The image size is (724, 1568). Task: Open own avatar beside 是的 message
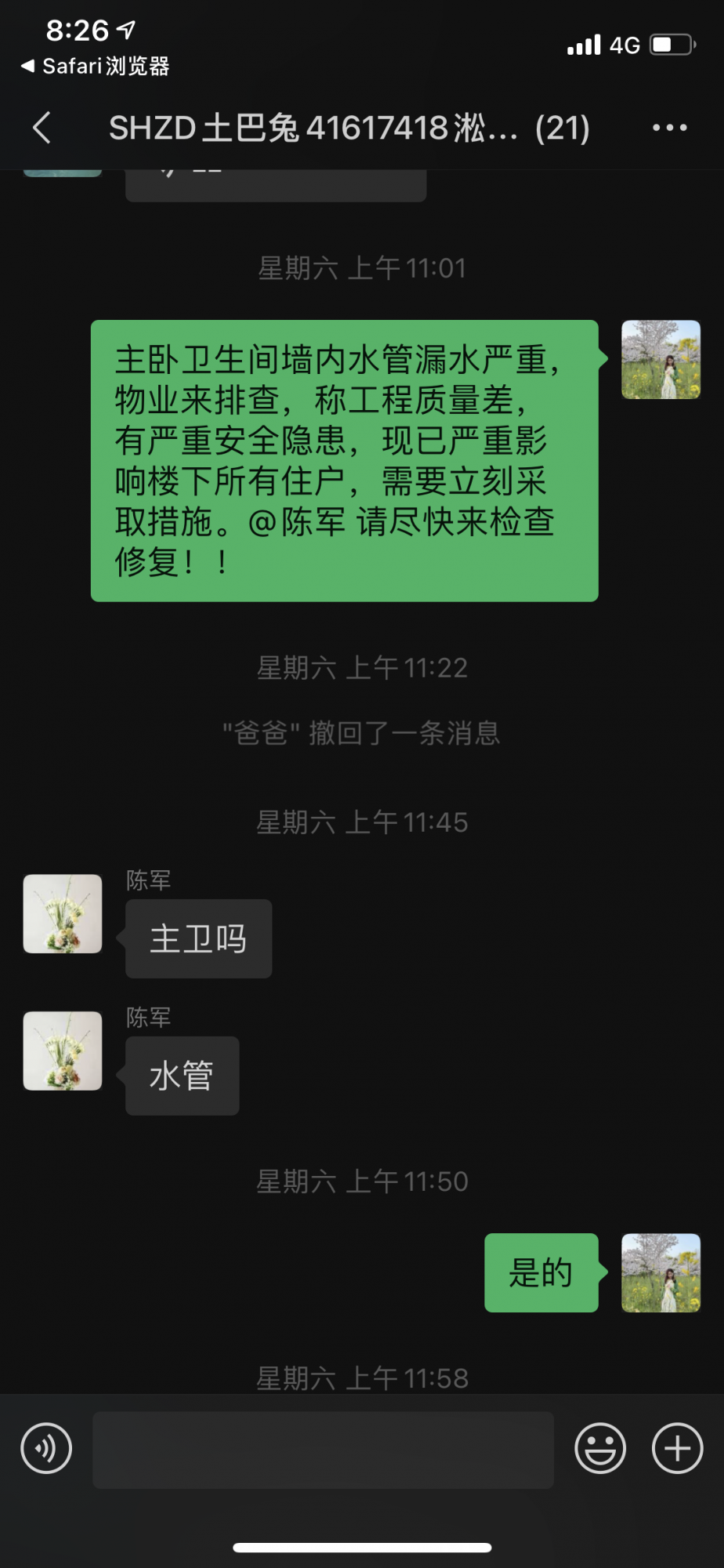[x=661, y=1272]
